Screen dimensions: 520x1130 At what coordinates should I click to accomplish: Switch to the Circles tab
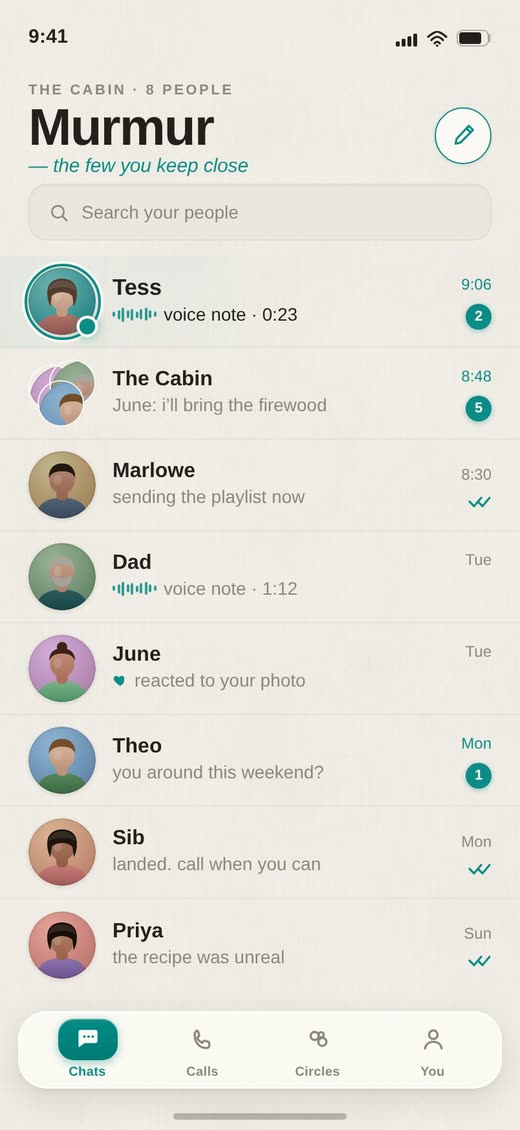tap(318, 1050)
